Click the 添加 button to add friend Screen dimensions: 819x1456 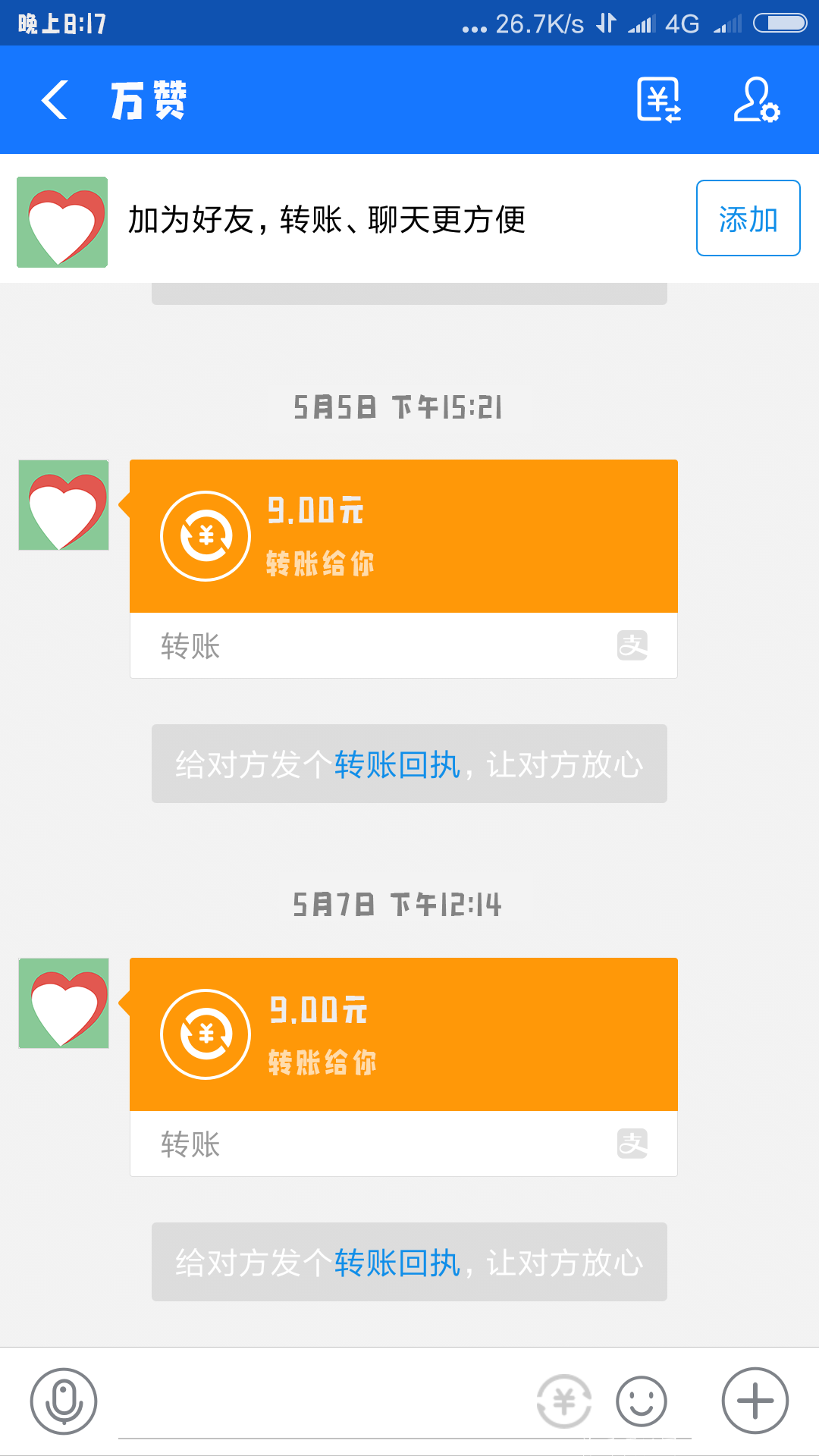coord(747,220)
